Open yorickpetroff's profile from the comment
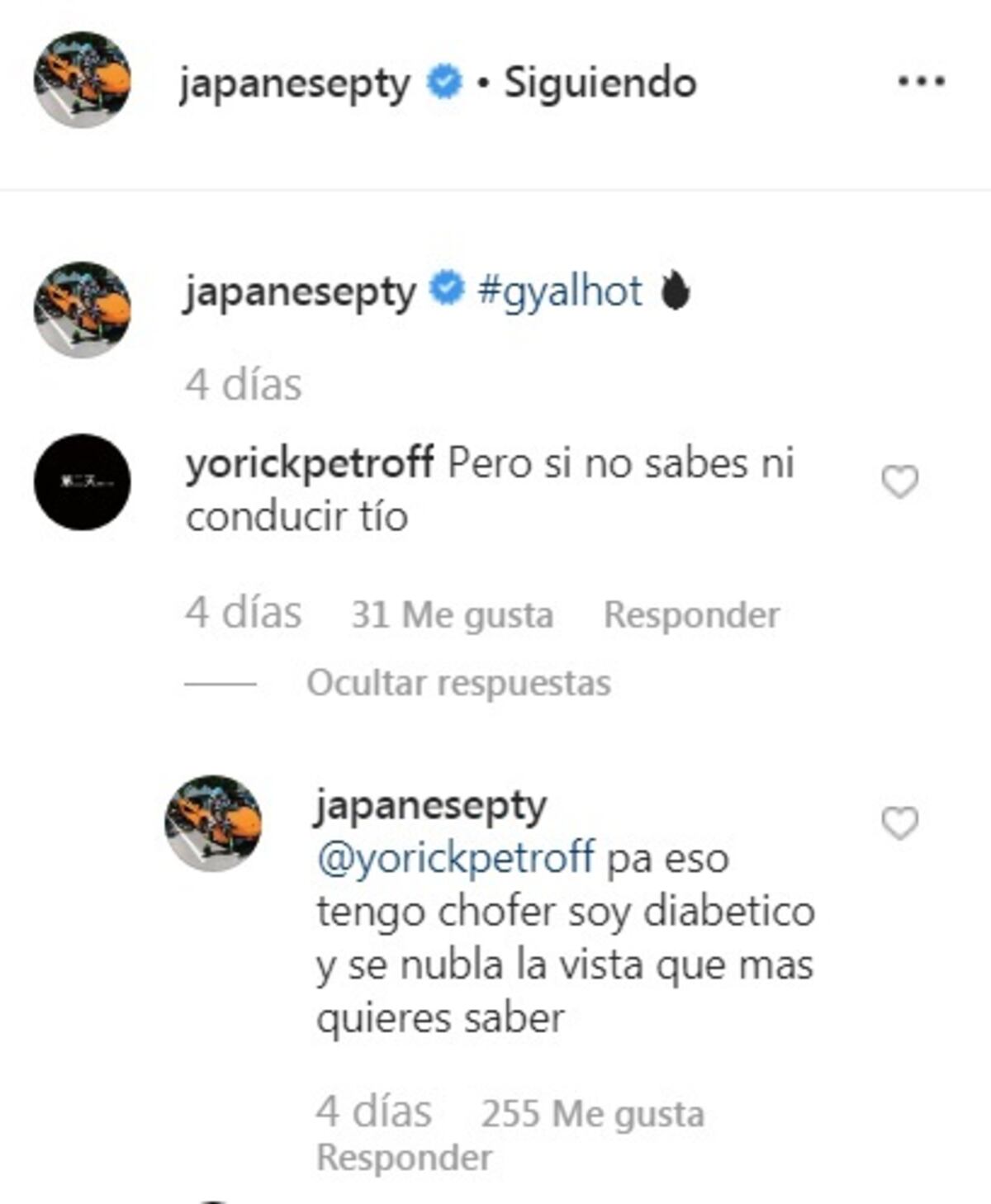The width and height of the screenshot is (991, 1204). click(x=310, y=462)
